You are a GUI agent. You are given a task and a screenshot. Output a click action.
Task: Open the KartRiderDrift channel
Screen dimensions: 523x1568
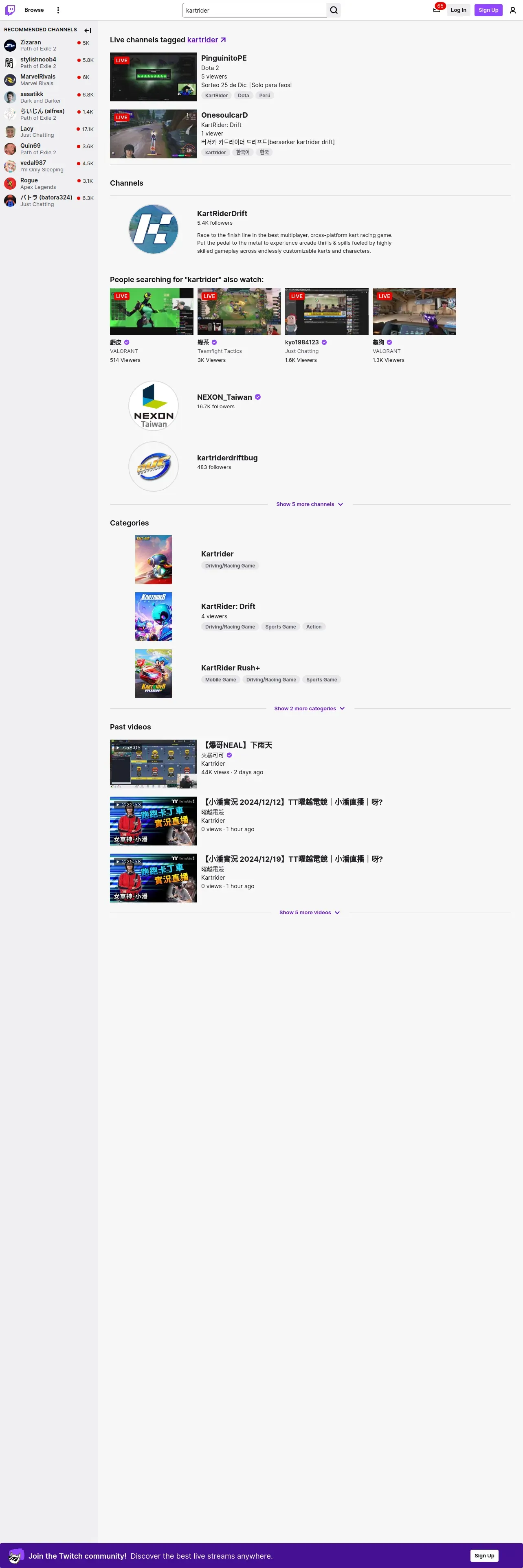click(x=222, y=214)
